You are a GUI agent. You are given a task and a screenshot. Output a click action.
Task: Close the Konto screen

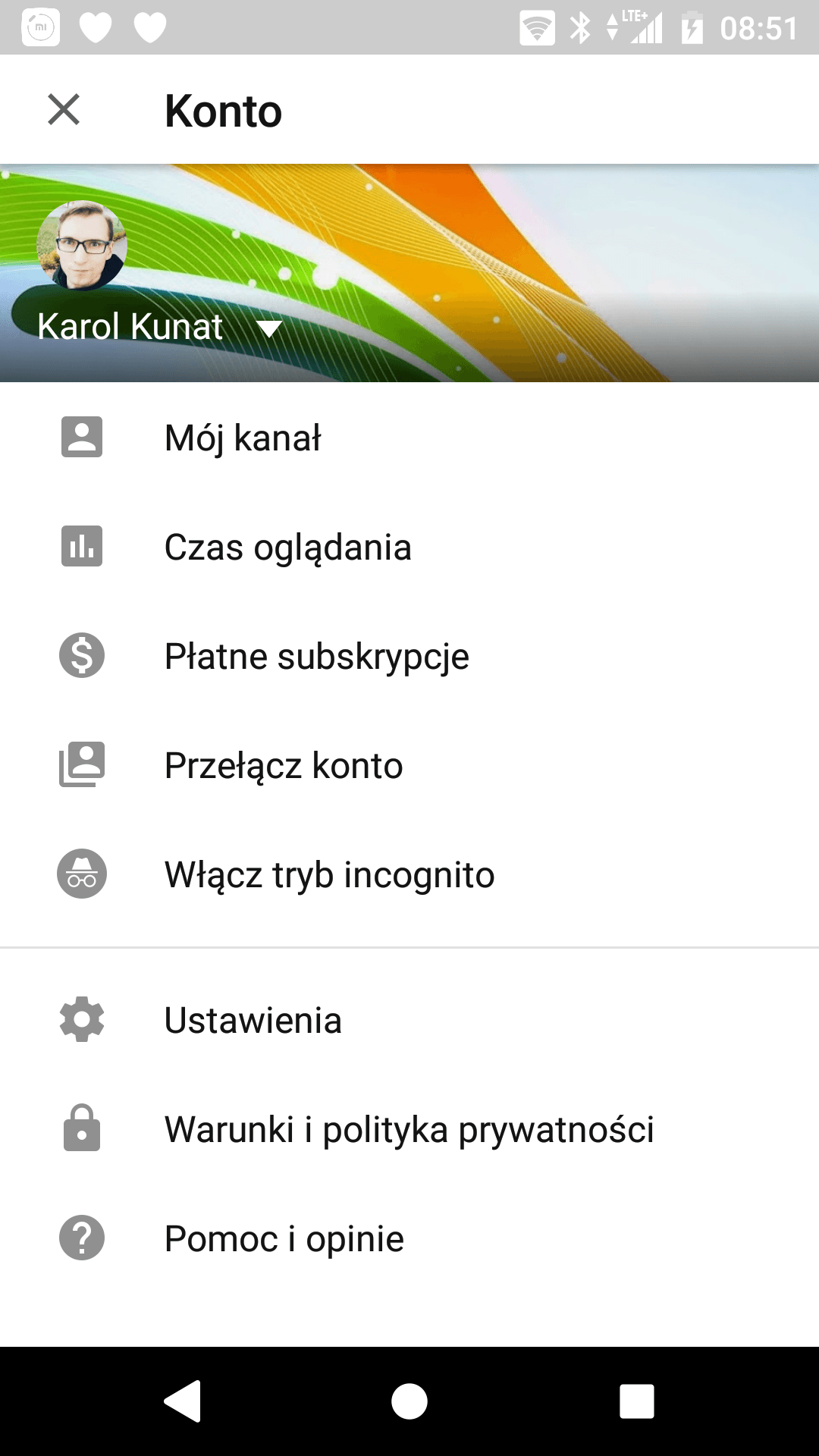tap(64, 109)
